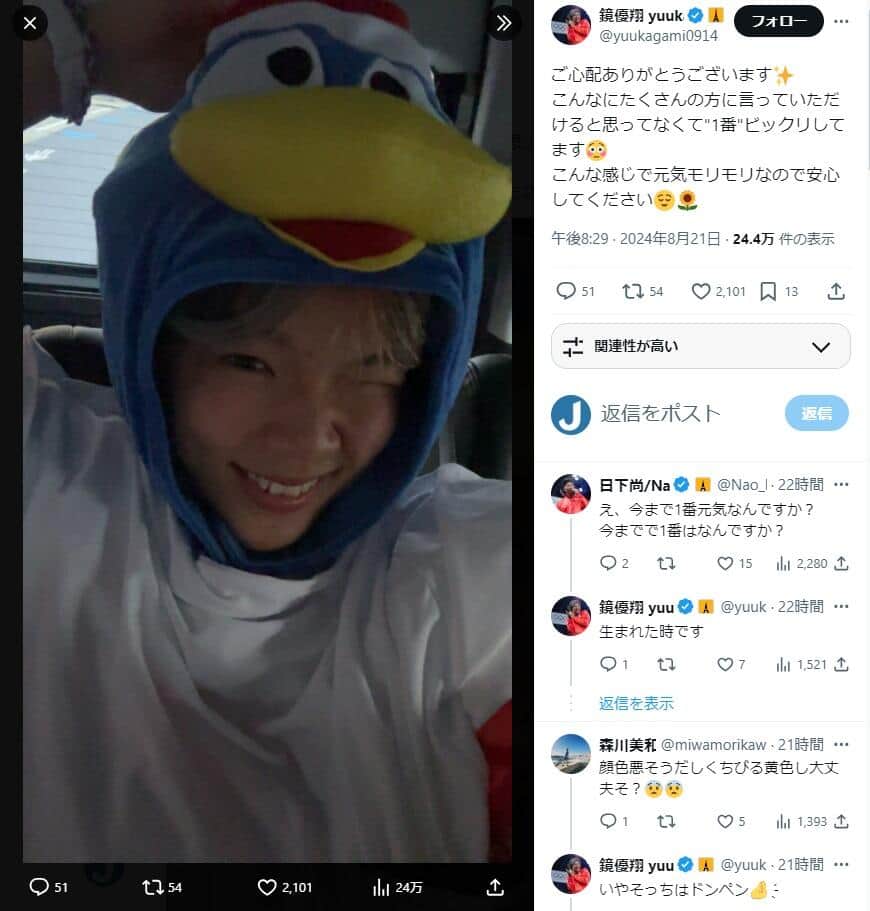
Task: Tap the フォロー button
Action: click(x=779, y=20)
